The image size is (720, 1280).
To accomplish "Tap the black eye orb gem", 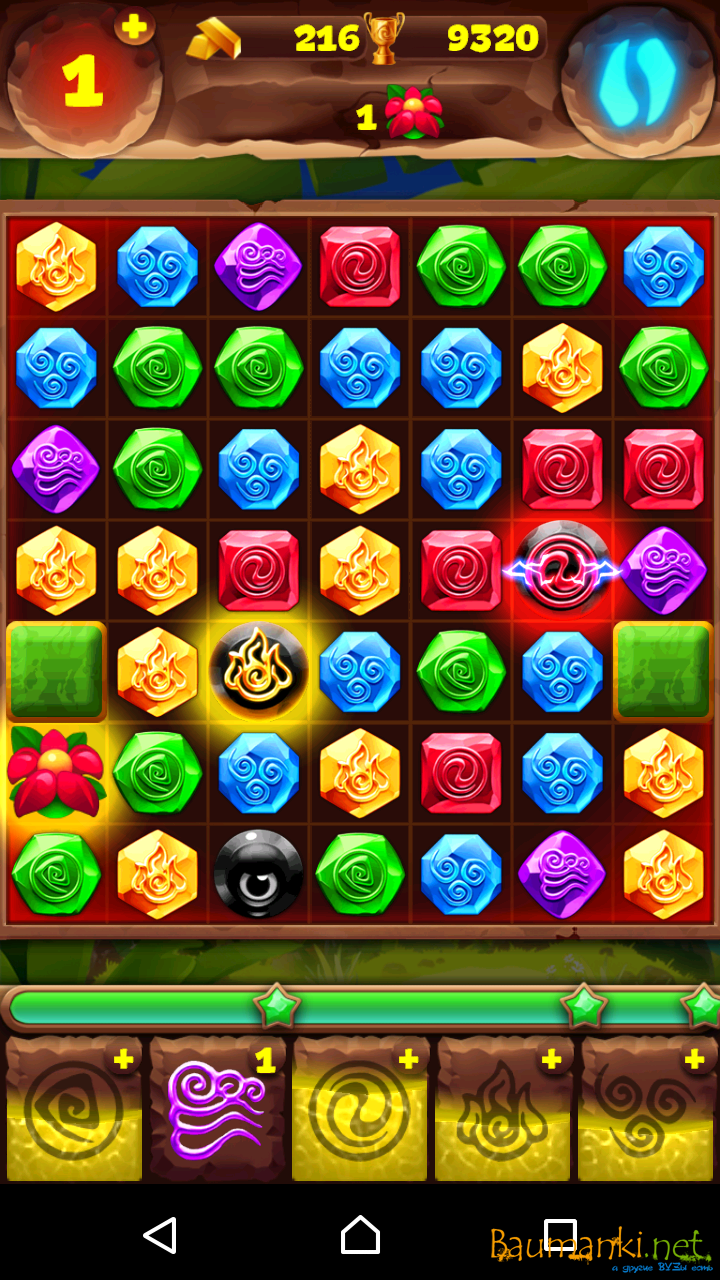I will [259, 873].
